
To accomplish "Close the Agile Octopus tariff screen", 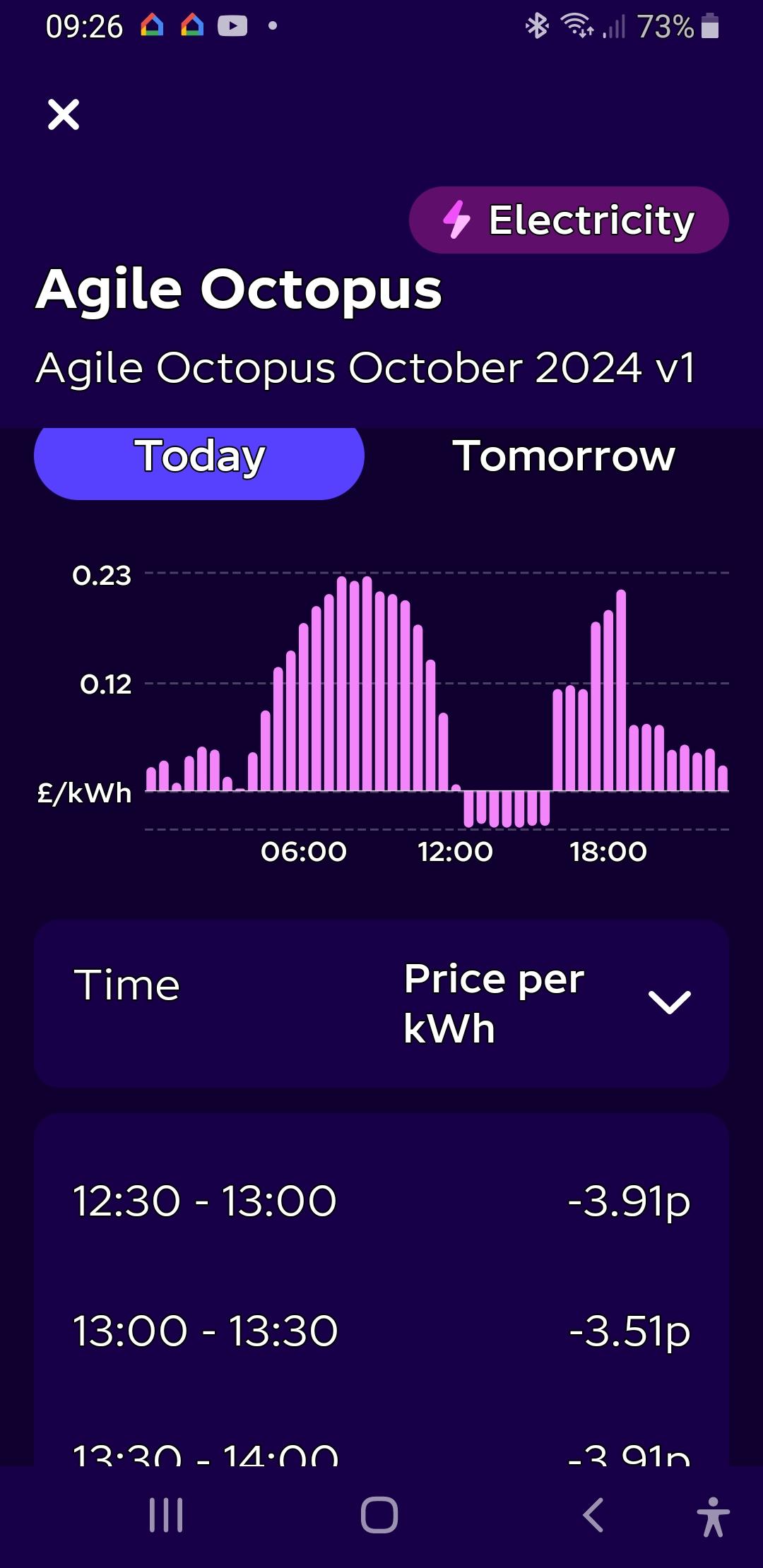I will pos(64,114).
